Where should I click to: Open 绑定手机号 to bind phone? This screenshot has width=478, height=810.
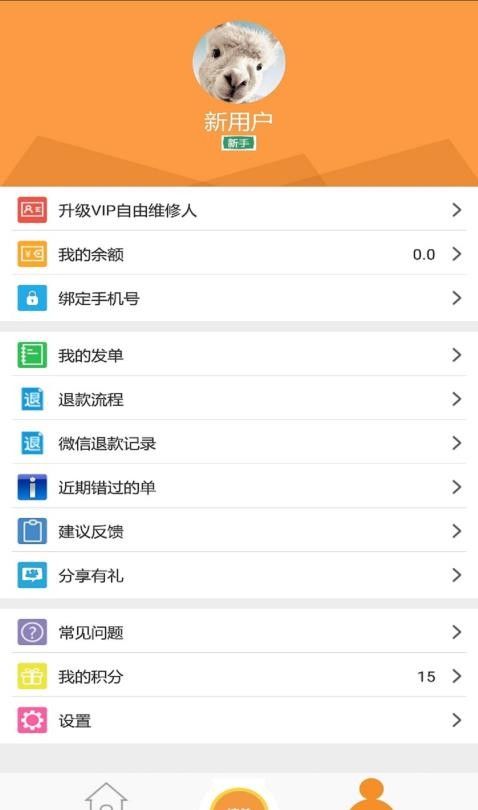tap(239, 298)
